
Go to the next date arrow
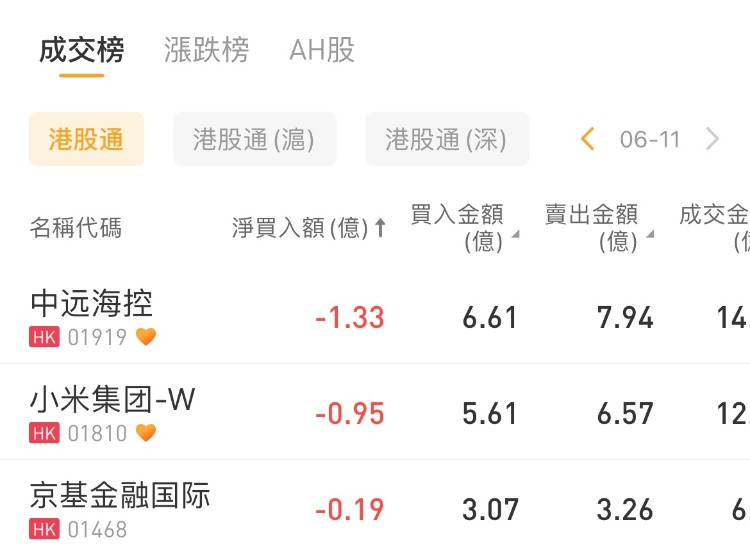coord(712,139)
